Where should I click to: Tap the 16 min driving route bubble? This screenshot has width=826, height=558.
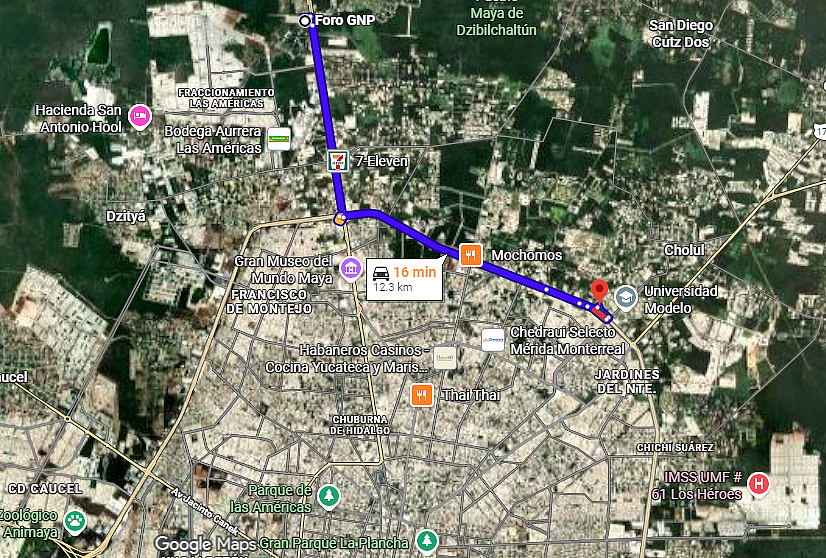click(403, 278)
